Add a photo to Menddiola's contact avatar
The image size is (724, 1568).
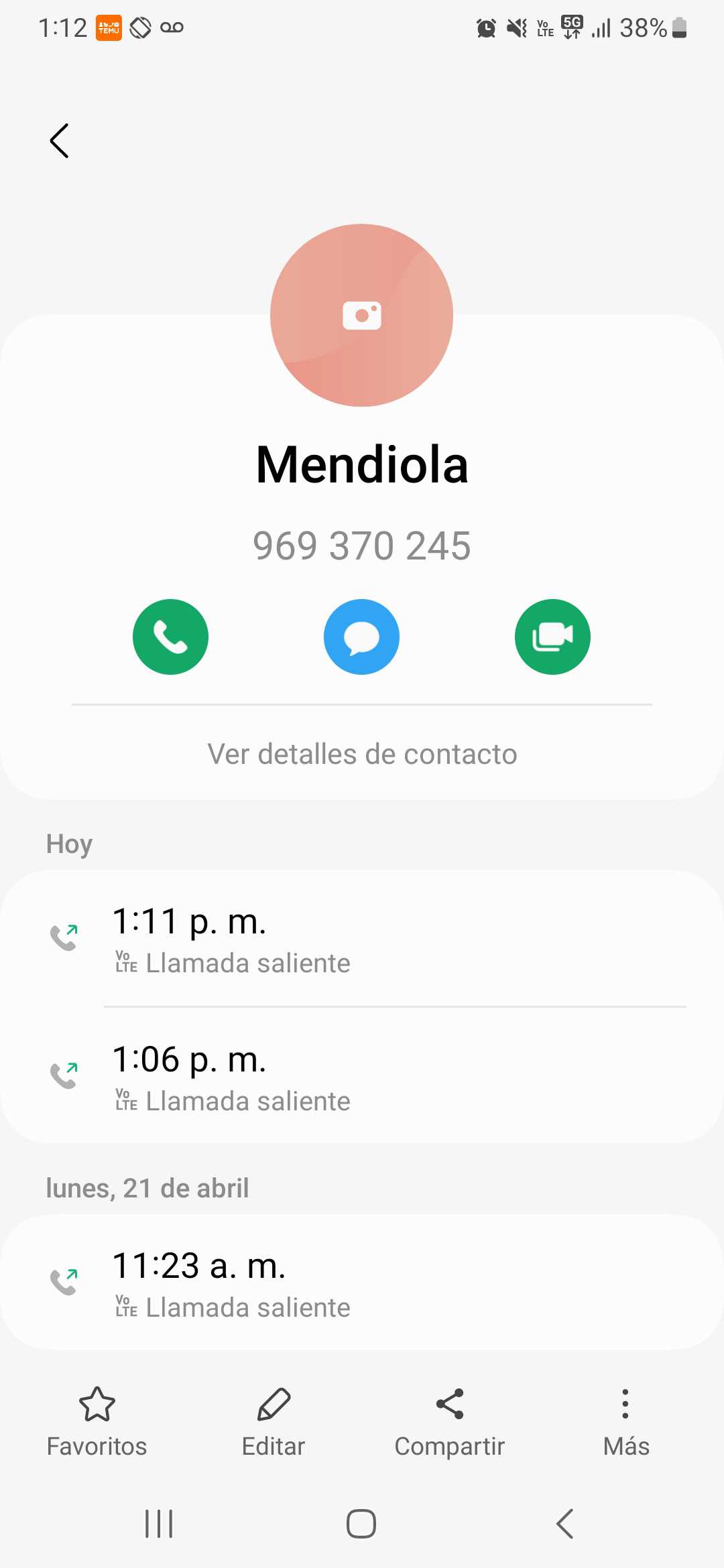pos(361,315)
